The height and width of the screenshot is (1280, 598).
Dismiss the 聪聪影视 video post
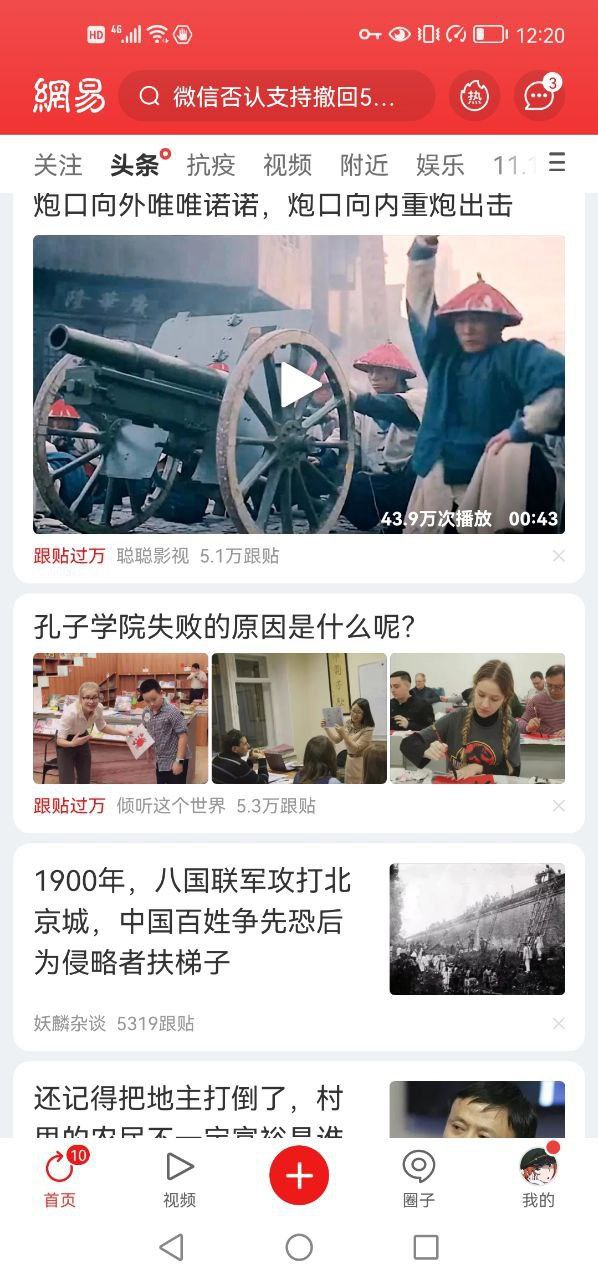pos(559,556)
